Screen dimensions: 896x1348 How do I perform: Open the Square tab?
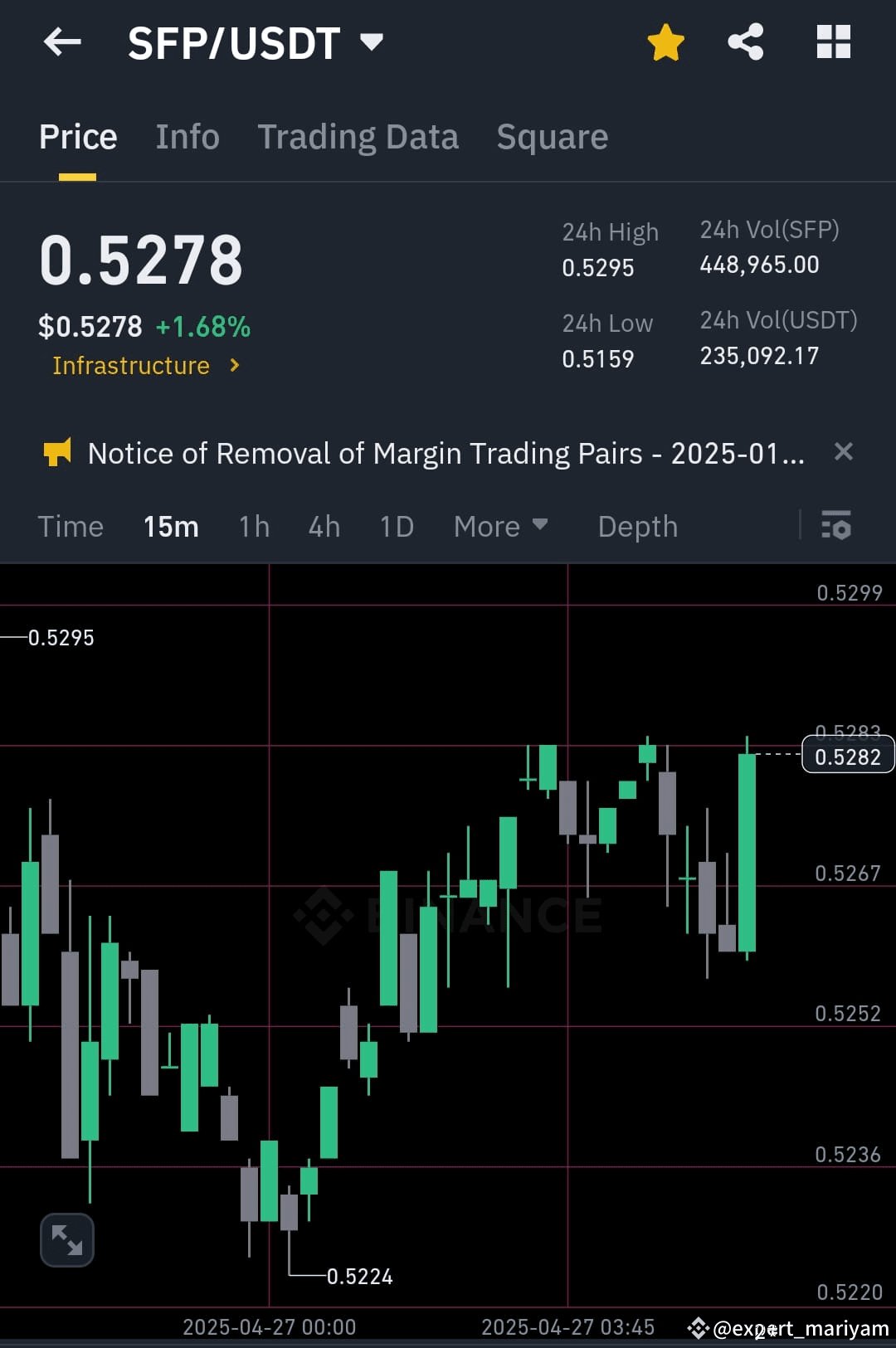click(552, 136)
